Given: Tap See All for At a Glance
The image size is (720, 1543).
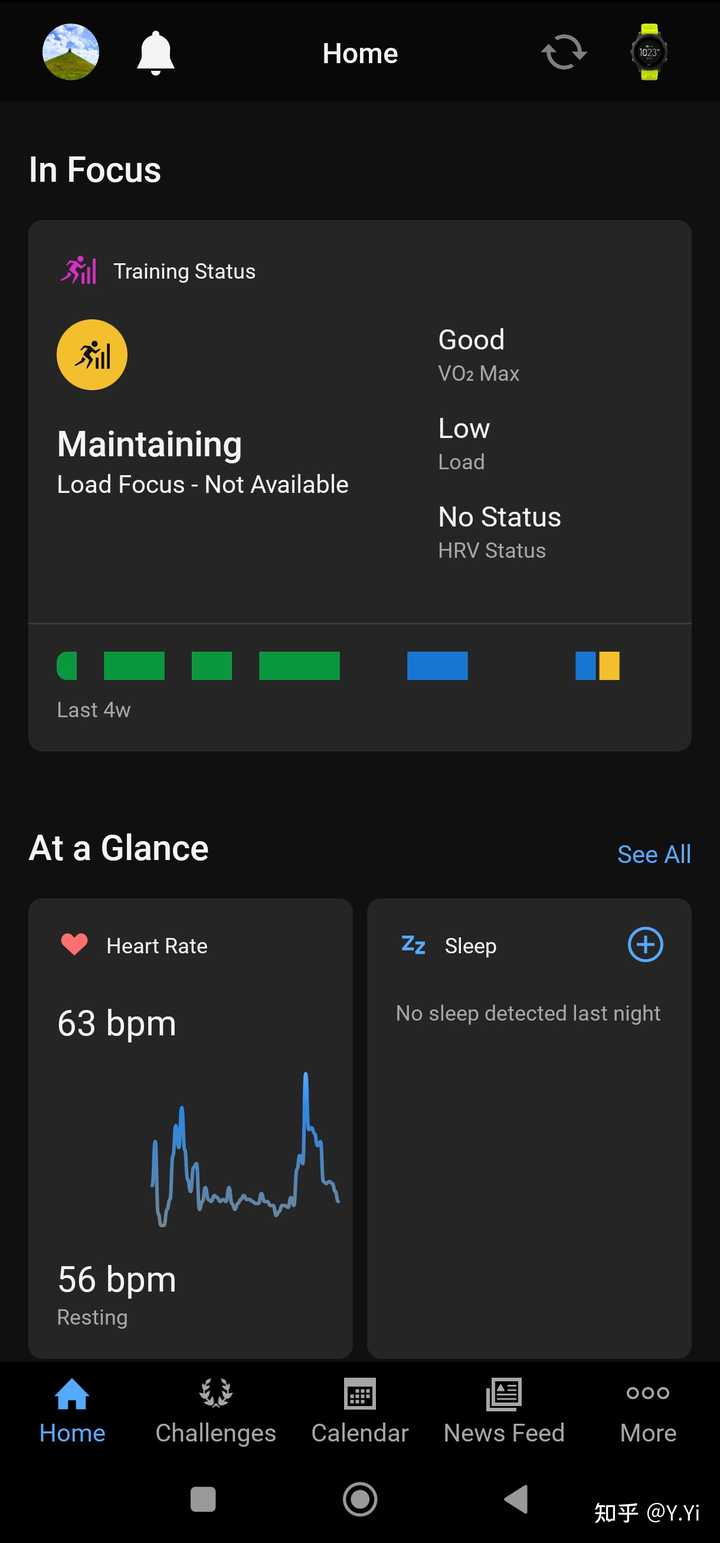Looking at the screenshot, I should (654, 854).
